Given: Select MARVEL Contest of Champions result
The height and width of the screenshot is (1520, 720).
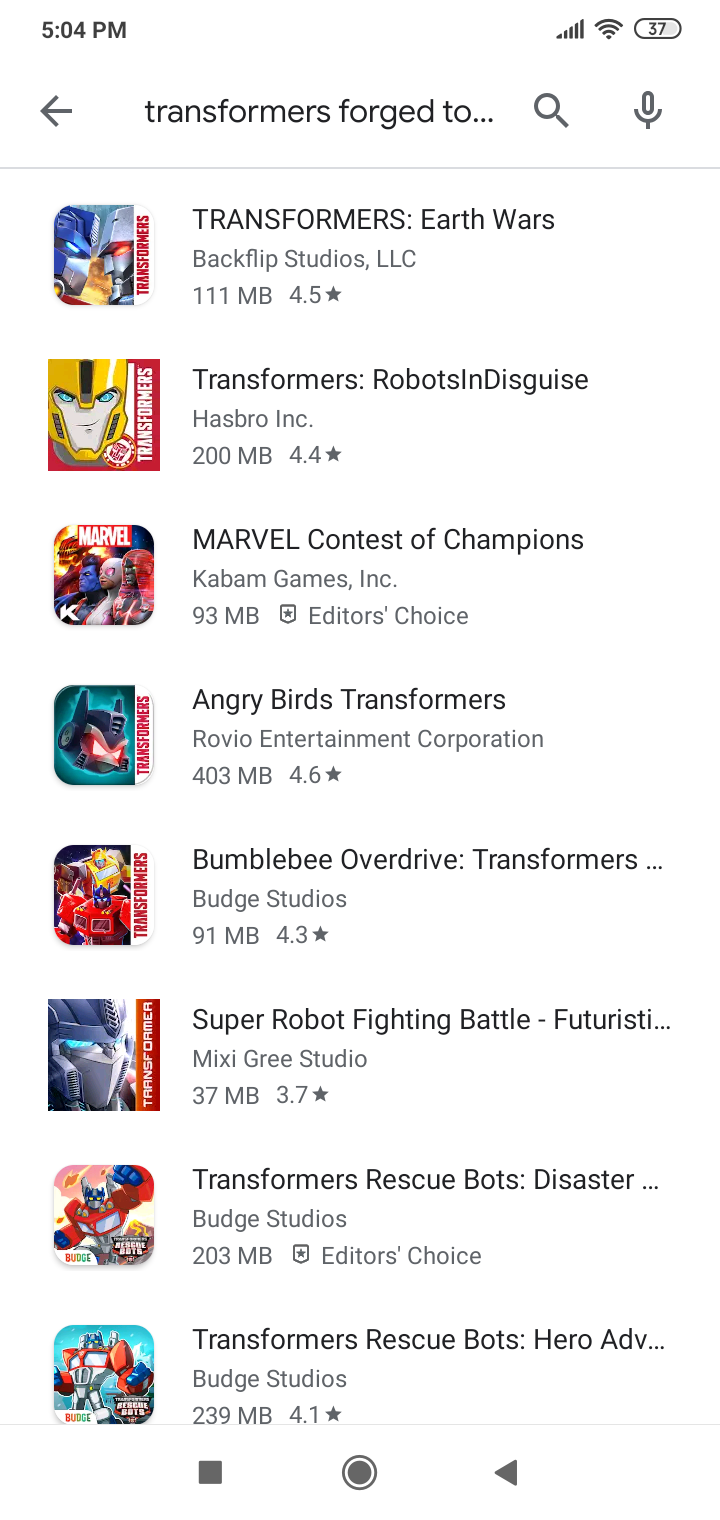Looking at the screenshot, I should 360,576.
